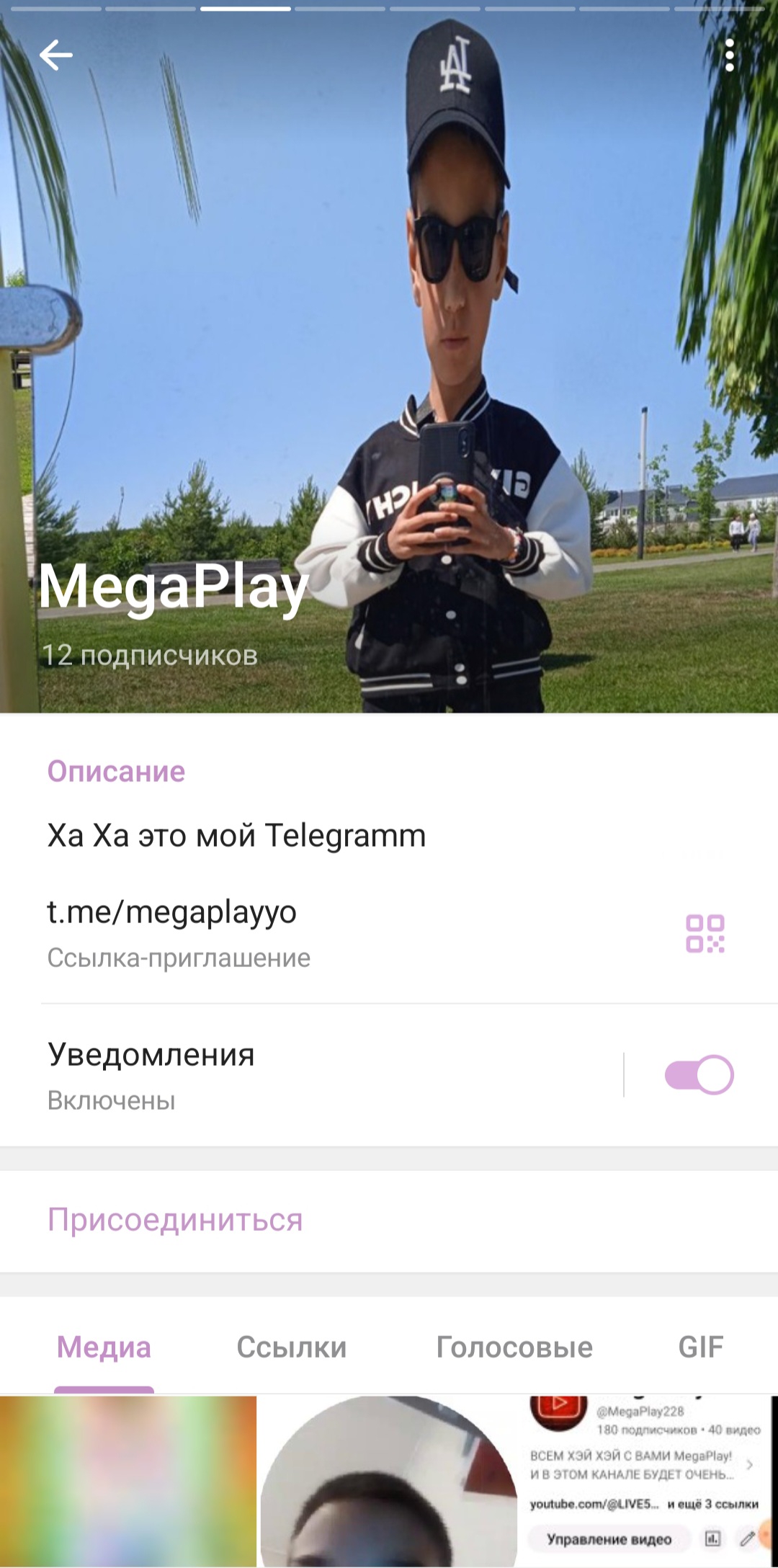Select the Медиа tab
Image resolution: width=778 pixels, height=1568 pixels.
pos(104,1347)
